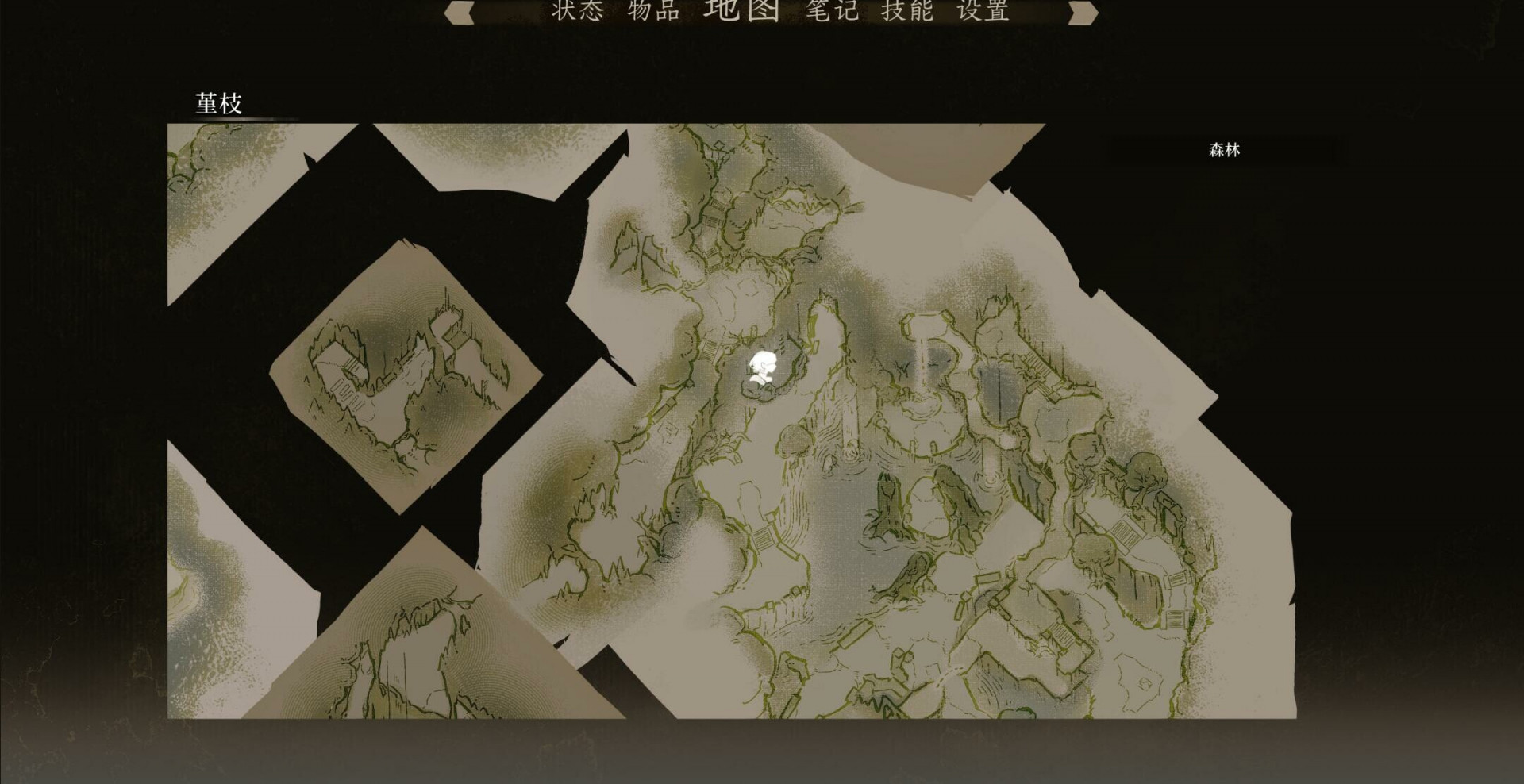Open the 物品 tab
Image resolution: width=1524 pixels, height=784 pixels.
pos(653,10)
